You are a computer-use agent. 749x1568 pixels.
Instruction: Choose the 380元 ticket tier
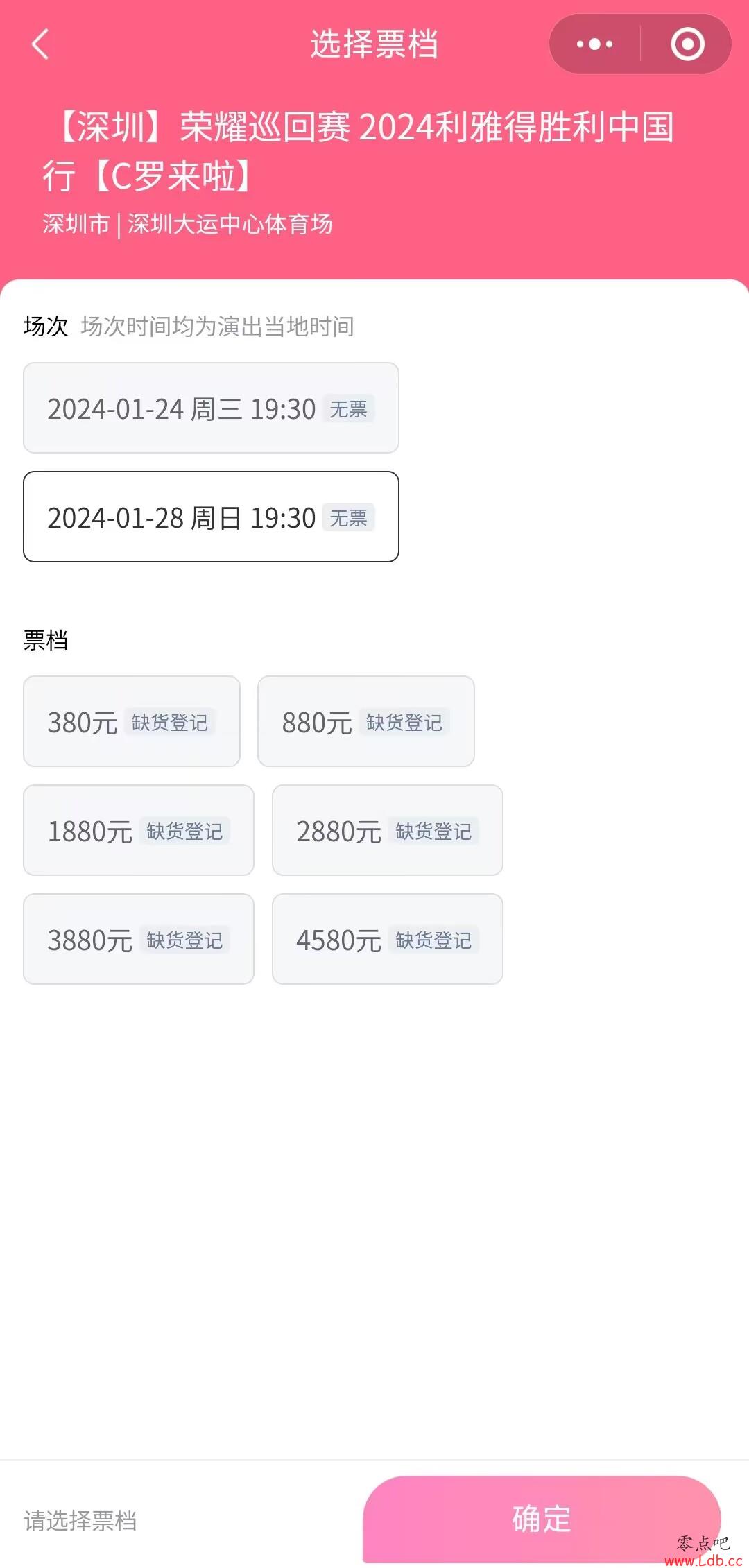click(132, 721)
